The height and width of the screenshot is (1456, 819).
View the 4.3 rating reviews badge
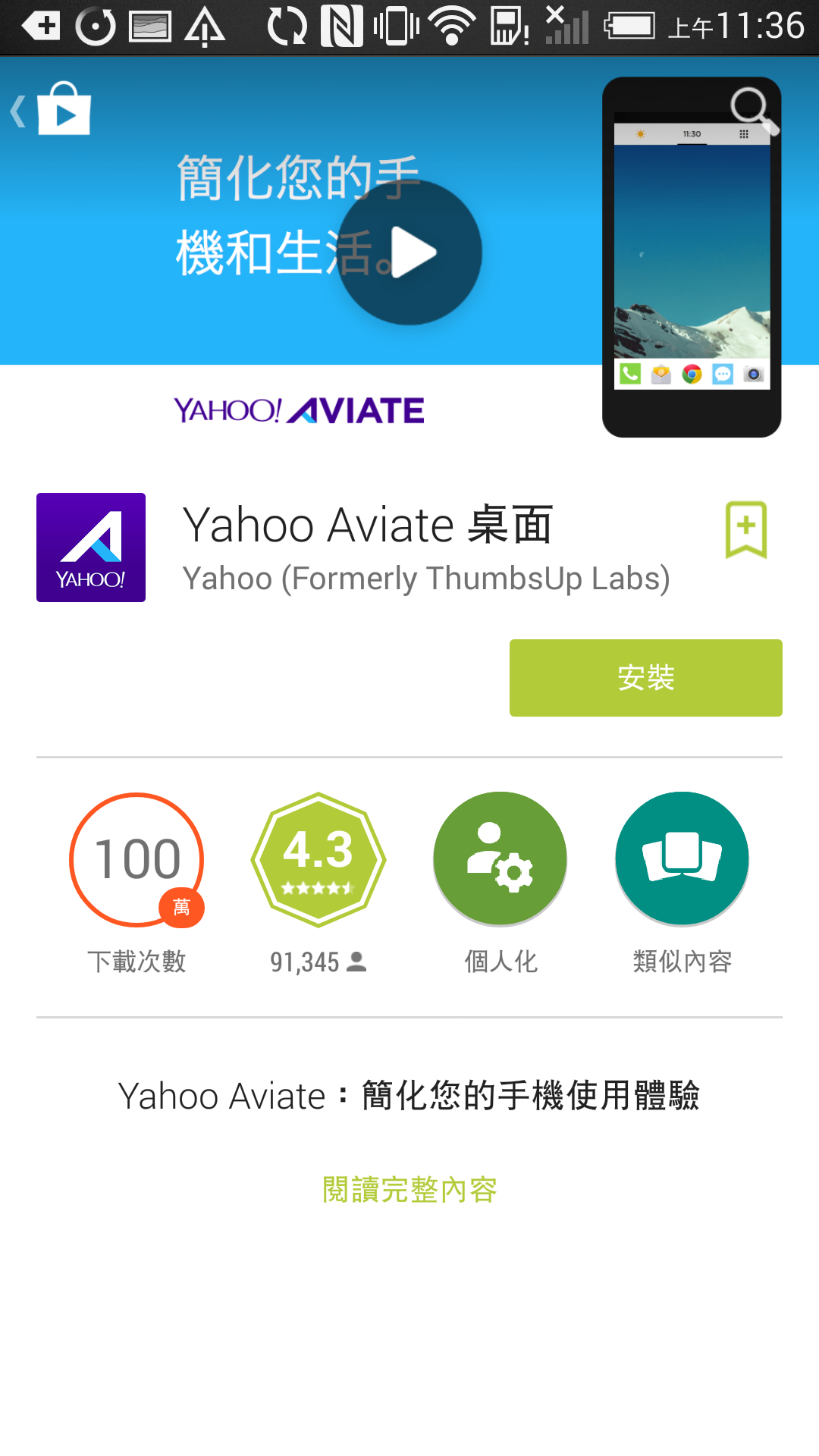pyautogui.click(x=318, y=859)
